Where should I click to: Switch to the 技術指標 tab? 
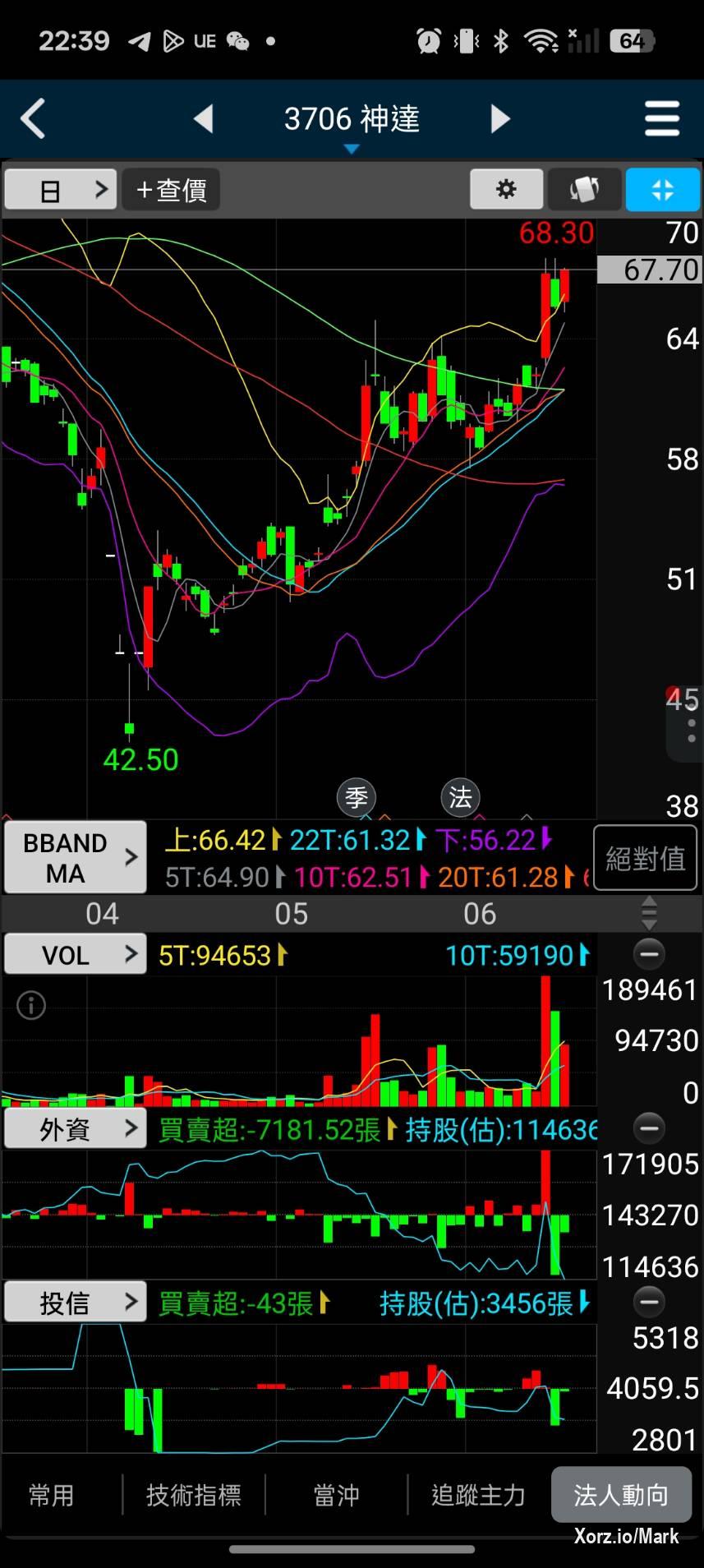(194, 1495)
